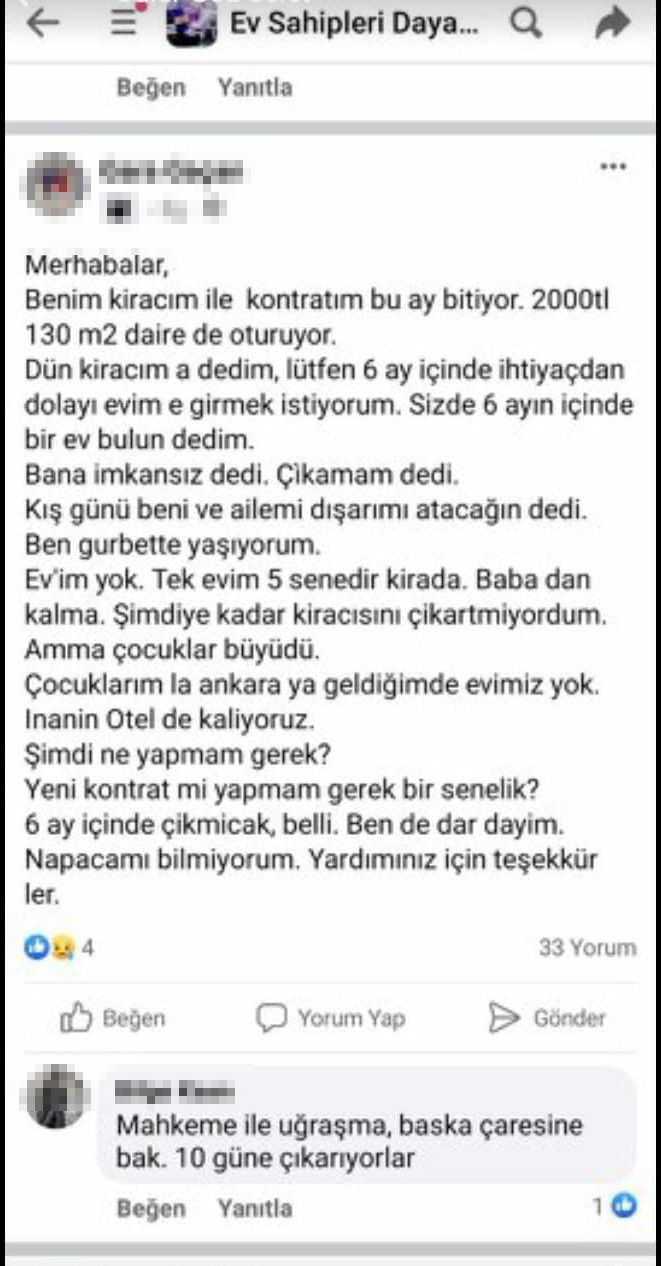The height and width of the screenshot is (1266, 661).
Task: Tap Yorum Yap to comment on post
Action: pyautogui.click(x=331, y=1018)
